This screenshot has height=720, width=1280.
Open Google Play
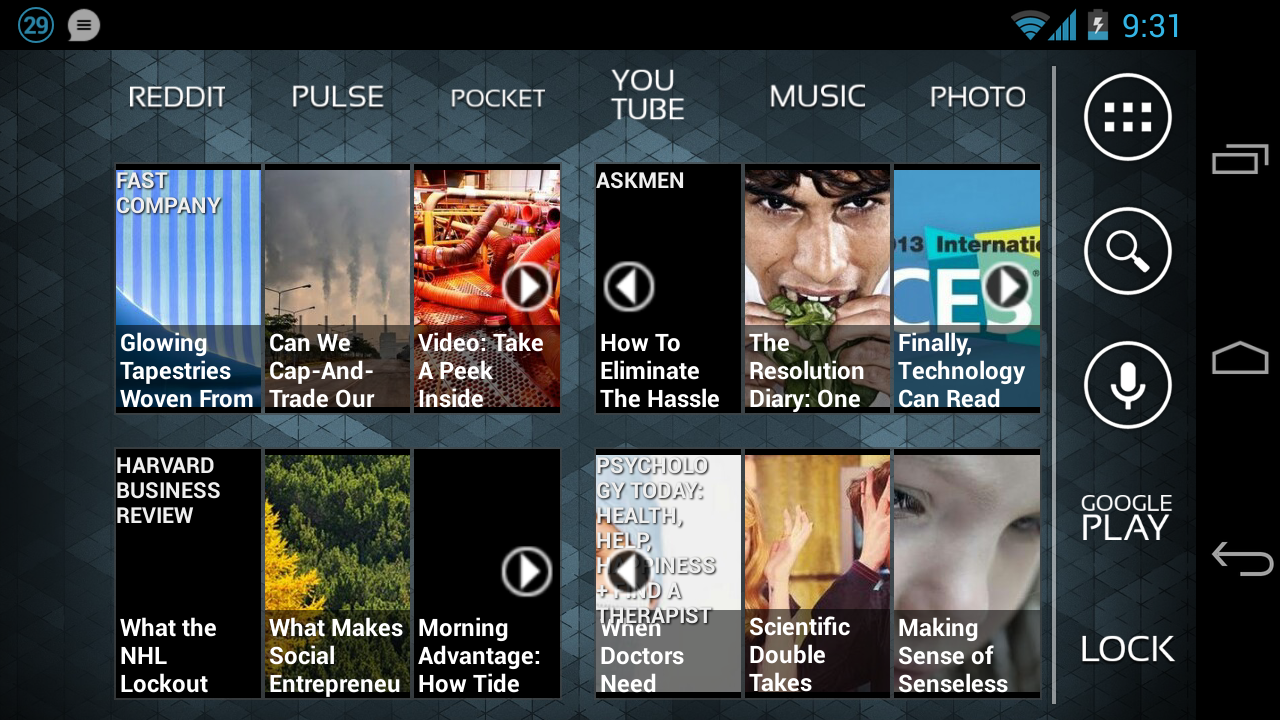1126,517
